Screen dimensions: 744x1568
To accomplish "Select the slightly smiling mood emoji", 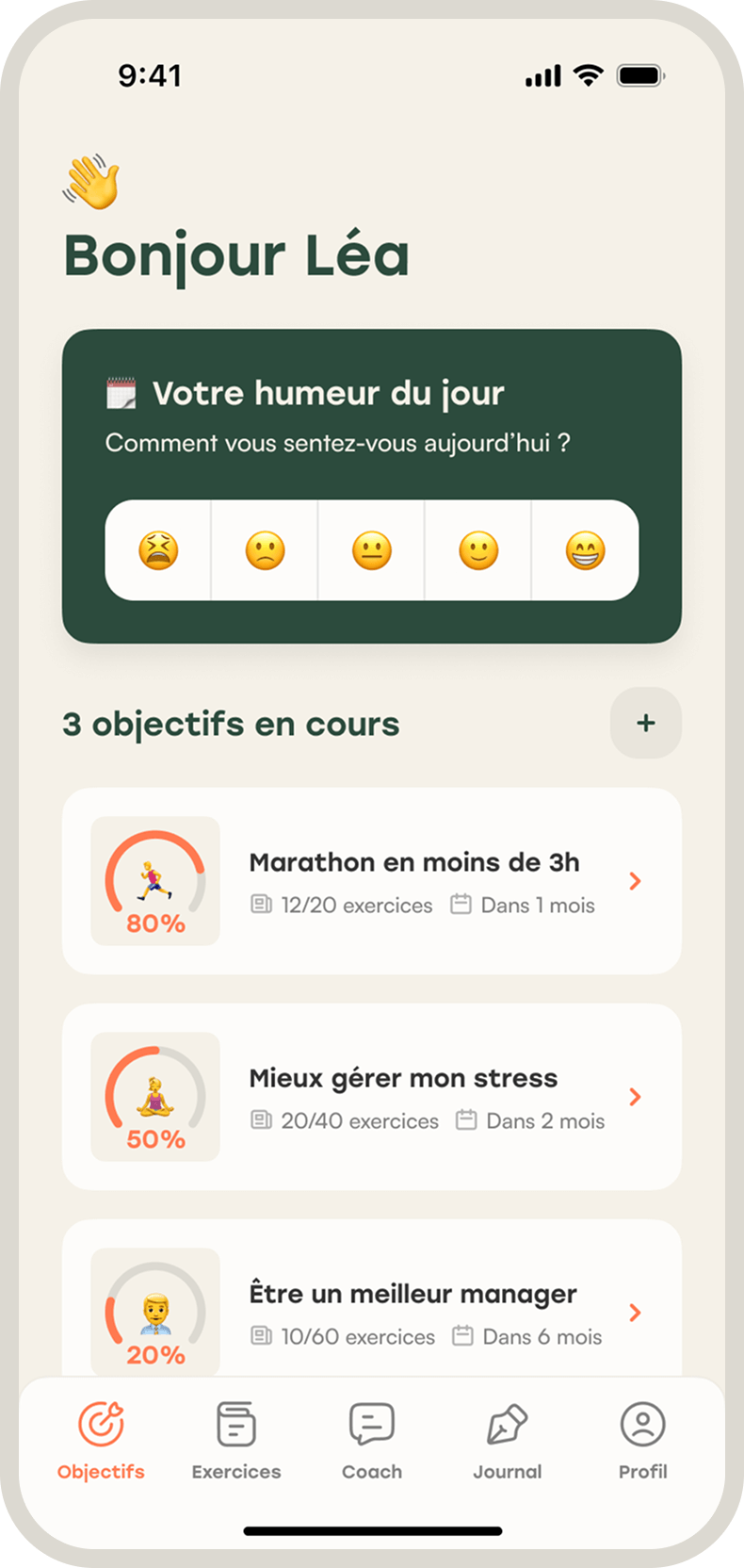I will point(478,550).
